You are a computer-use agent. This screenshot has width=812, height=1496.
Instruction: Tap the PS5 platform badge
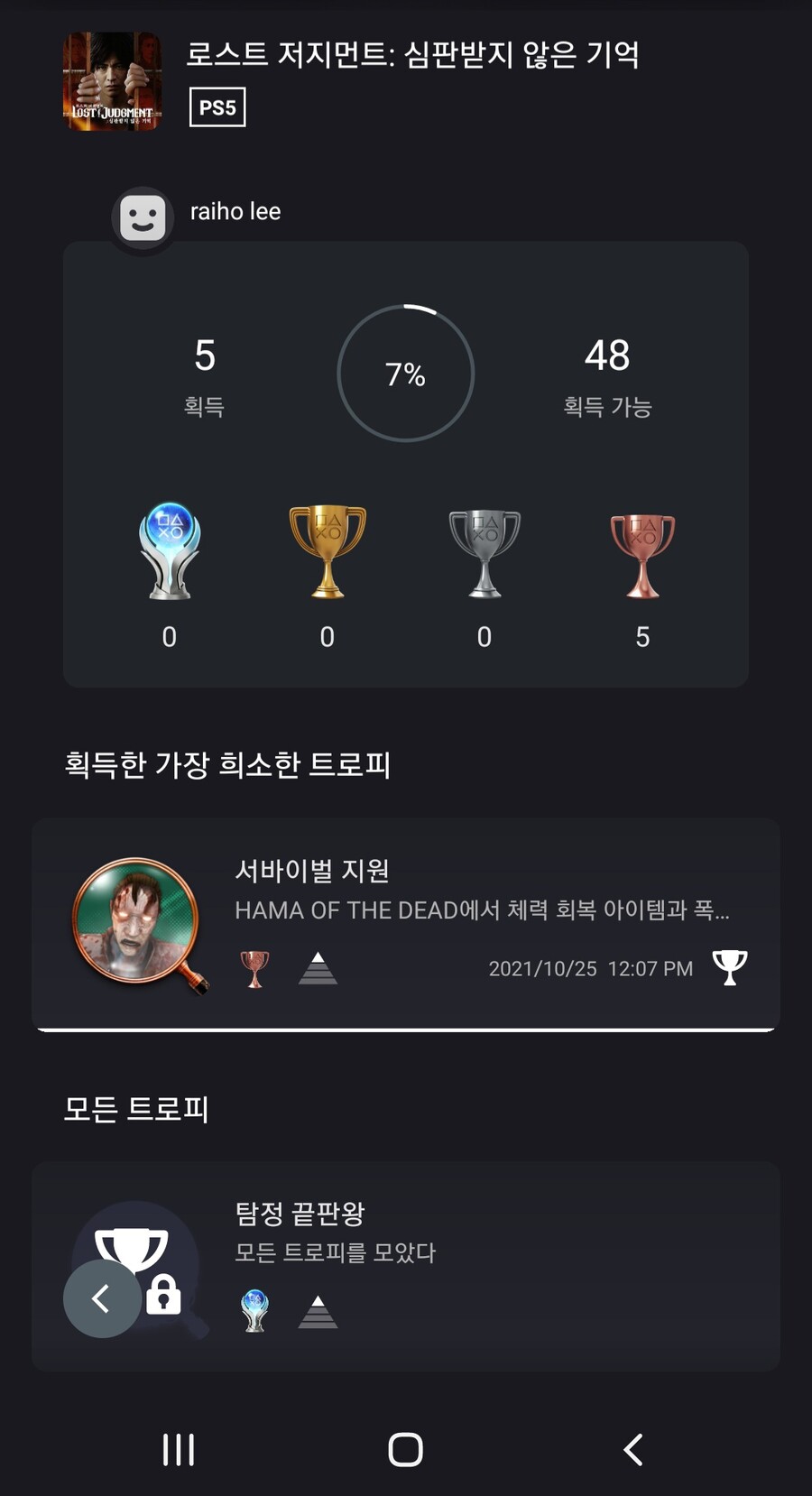[217, 108]
